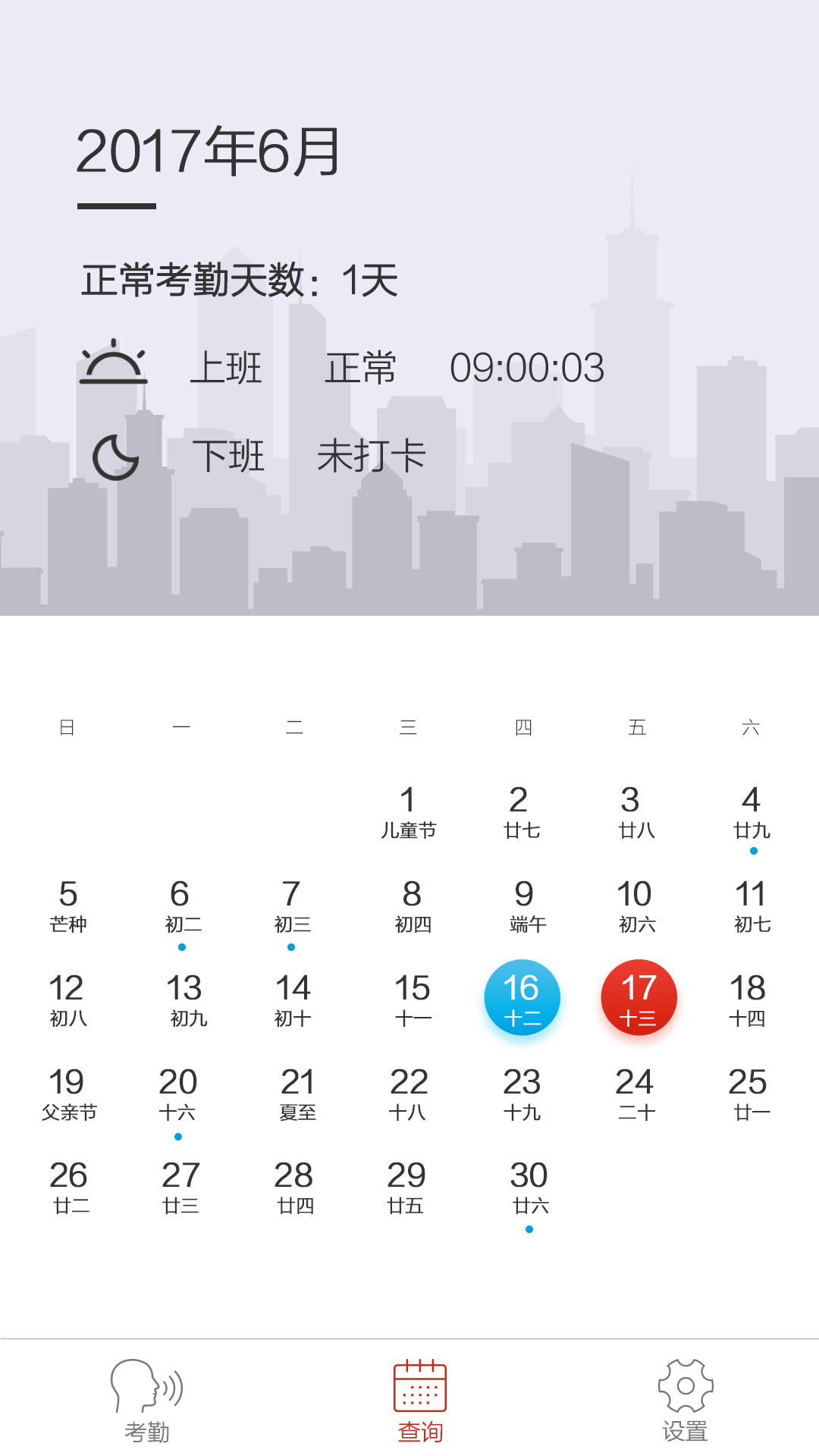Tap the sunrise check-in icon
The height and width of the screenshot is (1456, 819).
(114, 364)
